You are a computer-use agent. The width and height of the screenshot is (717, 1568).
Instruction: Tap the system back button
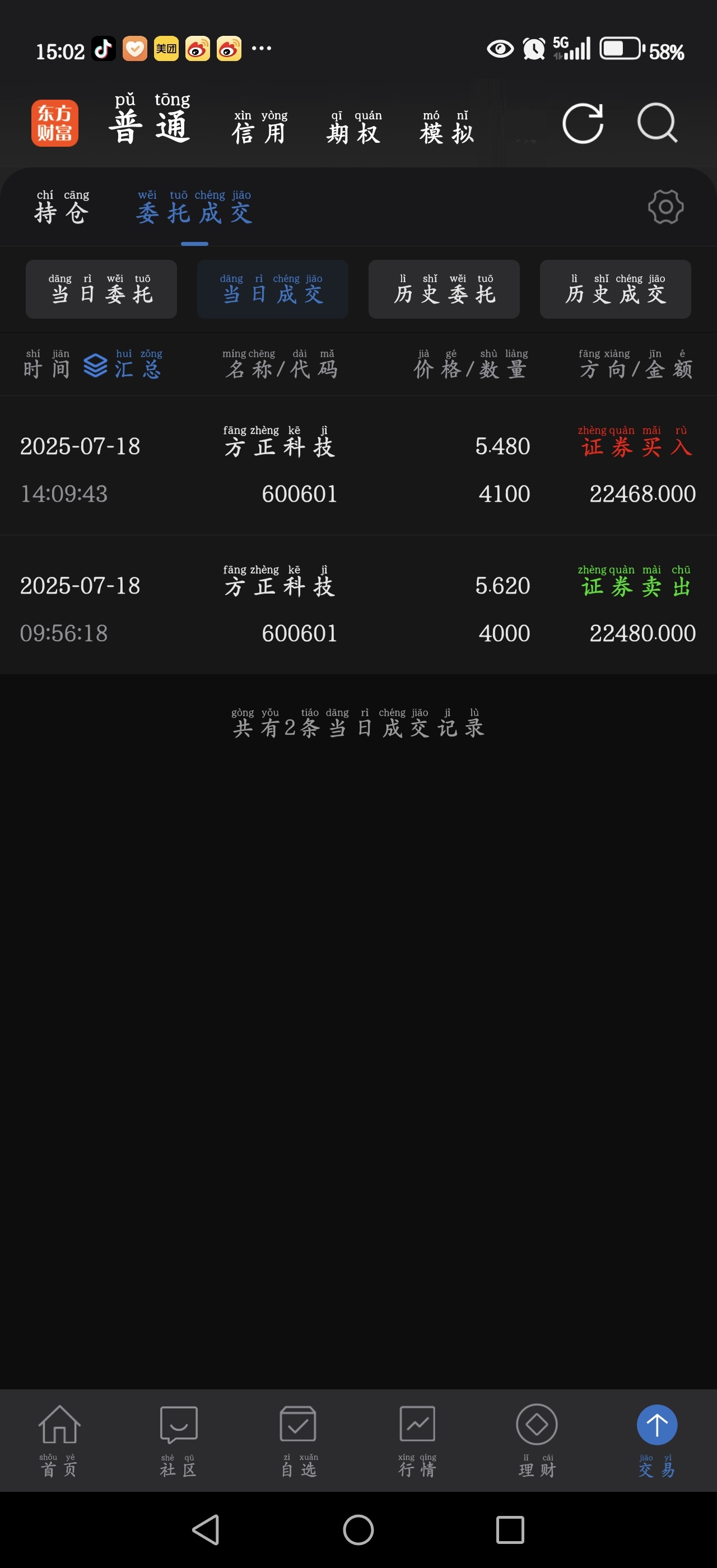tap(206, 1530)
